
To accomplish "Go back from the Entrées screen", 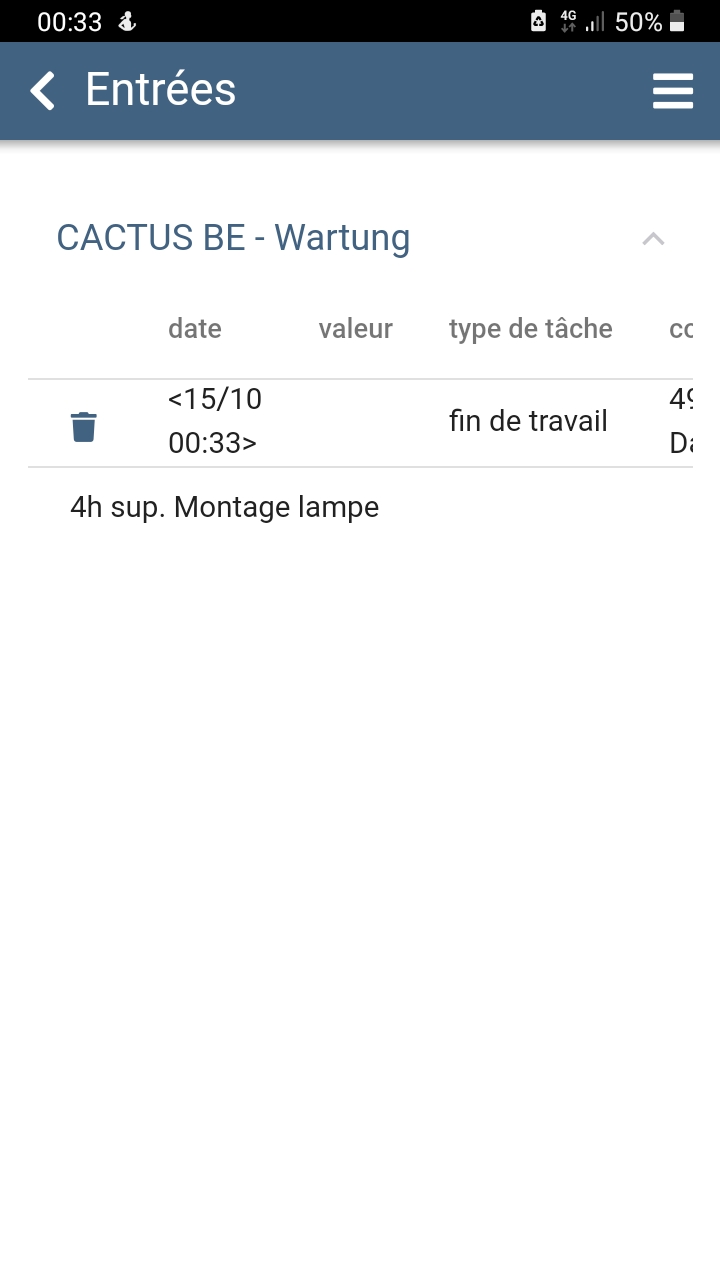I will 42,91.
